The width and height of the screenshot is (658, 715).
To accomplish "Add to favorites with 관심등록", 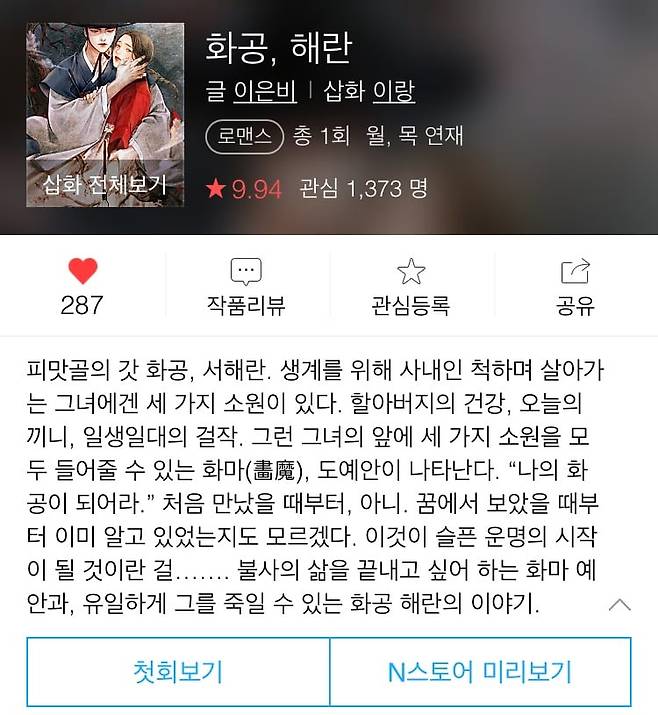I will coord(410,286).
